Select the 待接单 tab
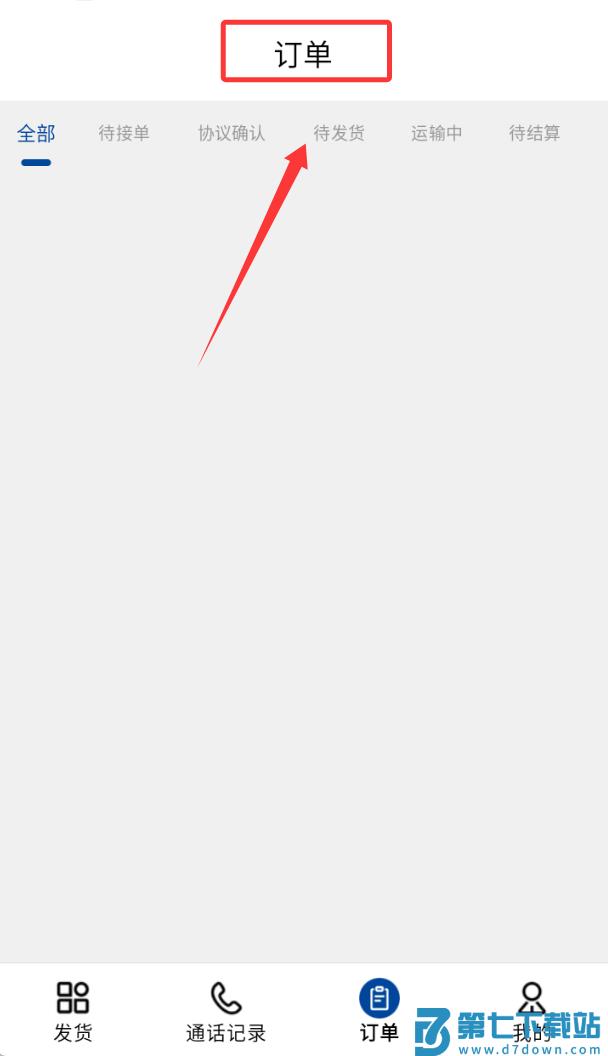This screenshot has height=1056, width=608. [x=124, y=133]
